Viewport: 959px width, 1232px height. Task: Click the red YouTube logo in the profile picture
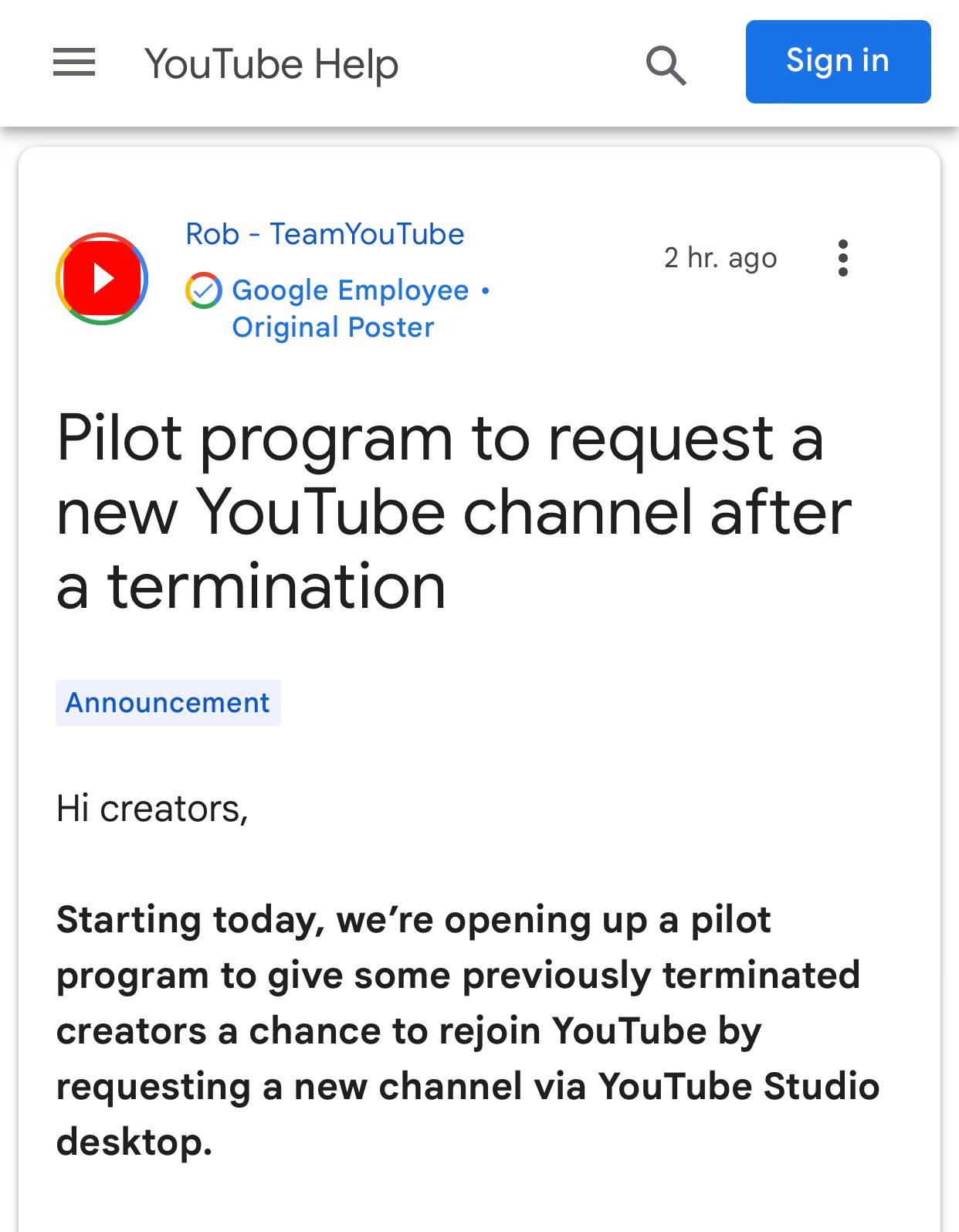(x=102, y=278)
